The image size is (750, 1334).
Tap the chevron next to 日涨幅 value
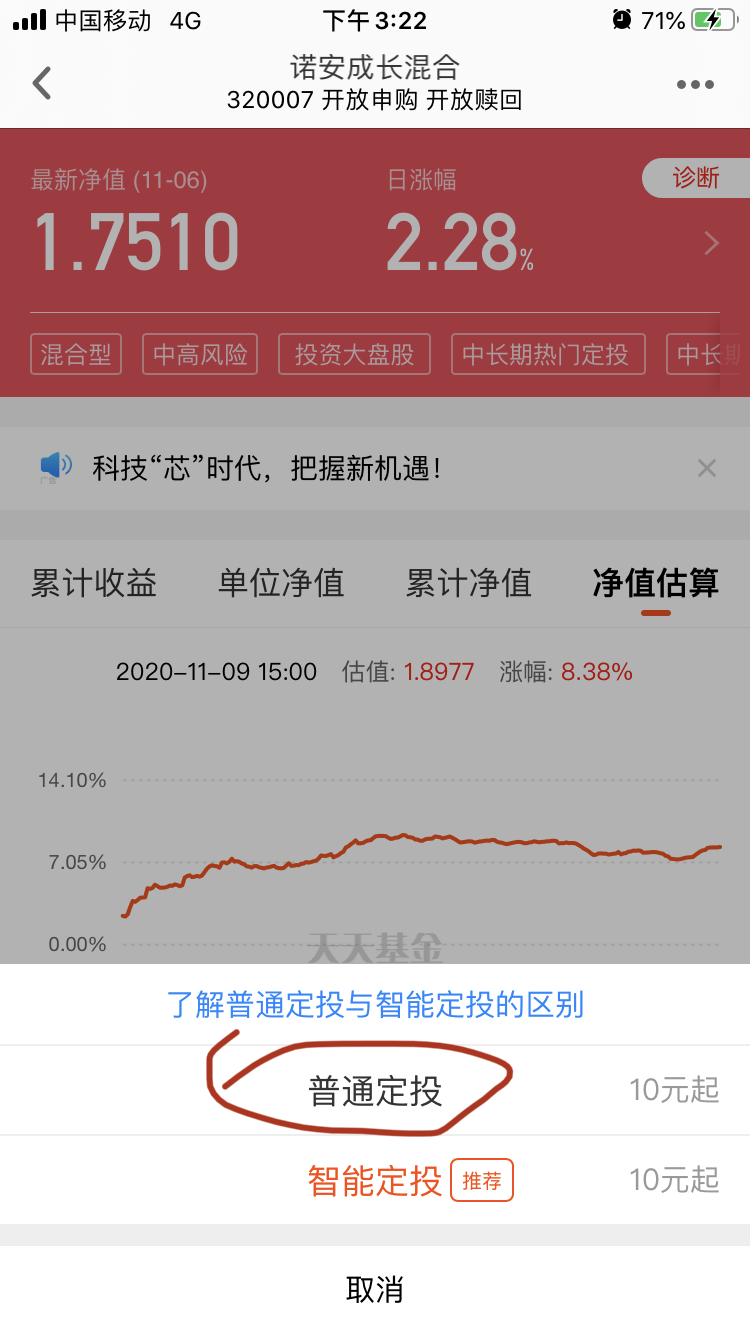point(710,243)
